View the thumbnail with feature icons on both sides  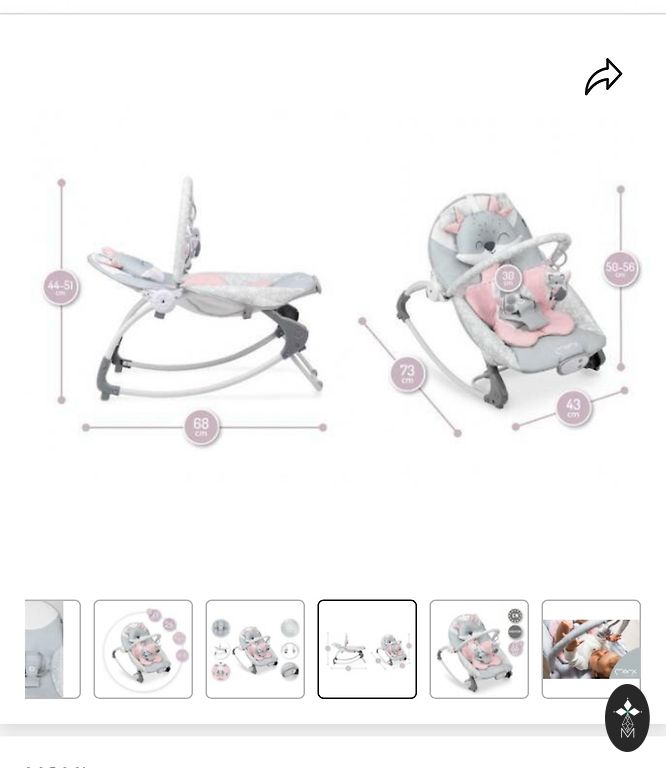coord(255,649)
